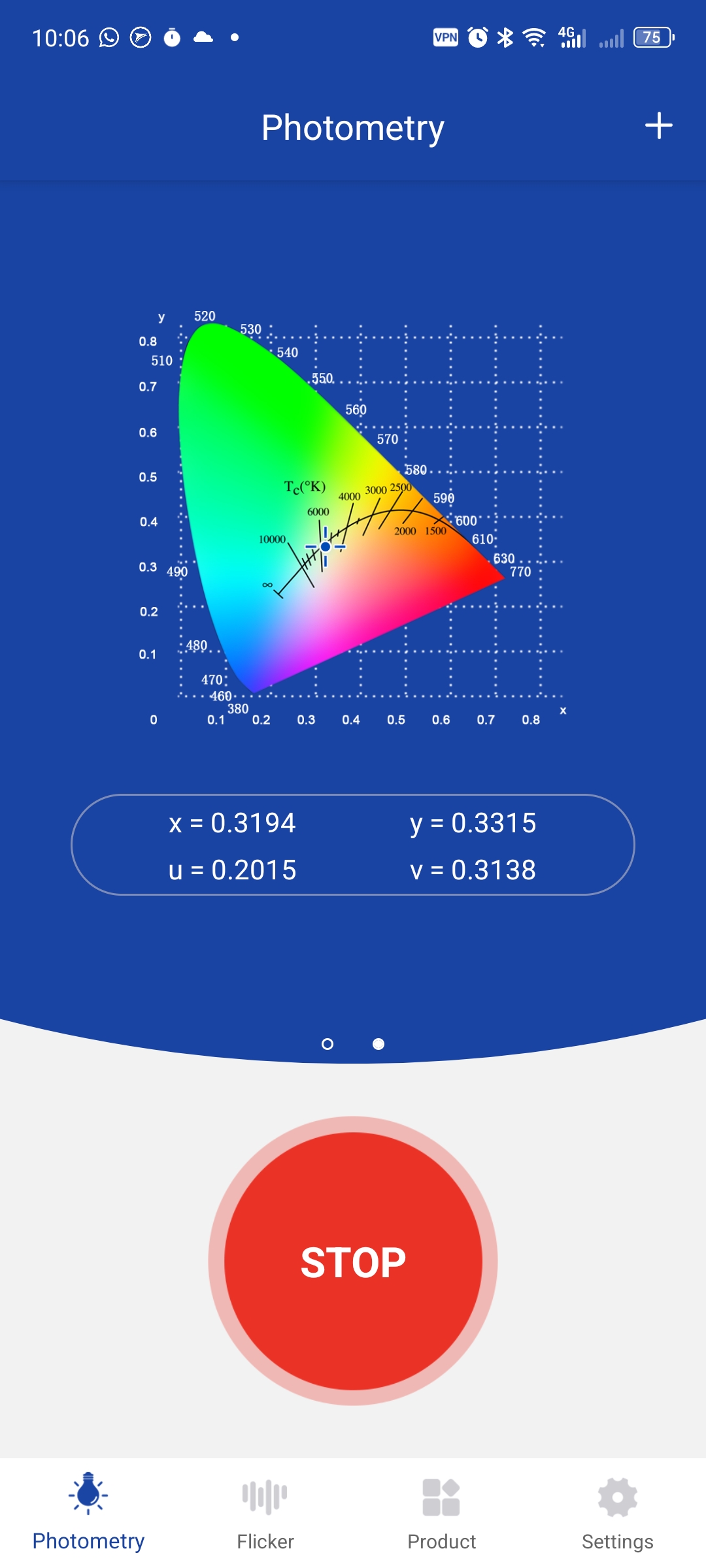Tap the plus icon in the header

tap(658, 125)
